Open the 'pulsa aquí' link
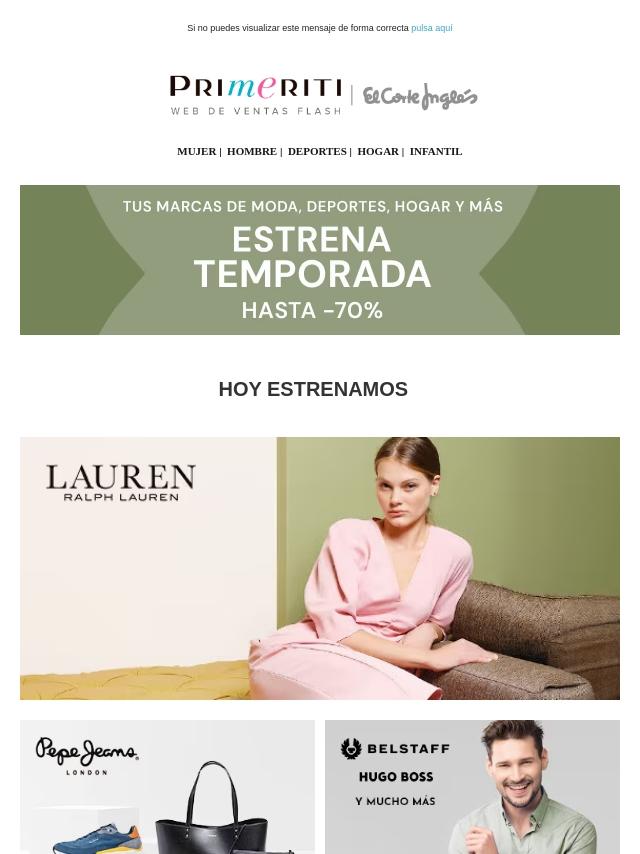The image size is (640, 854). click(x=431, y=28)
